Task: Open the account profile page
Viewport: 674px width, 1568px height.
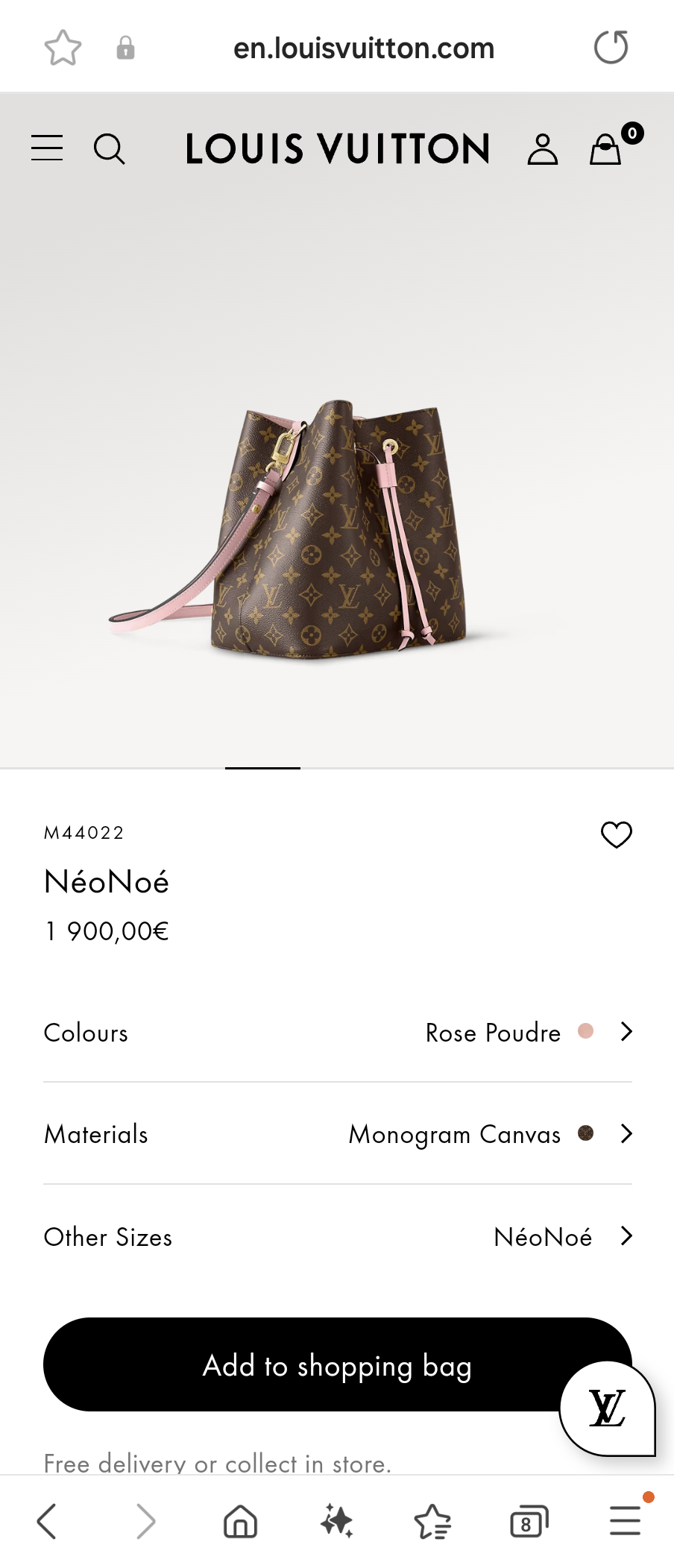Action: click(x=541, y=148)
